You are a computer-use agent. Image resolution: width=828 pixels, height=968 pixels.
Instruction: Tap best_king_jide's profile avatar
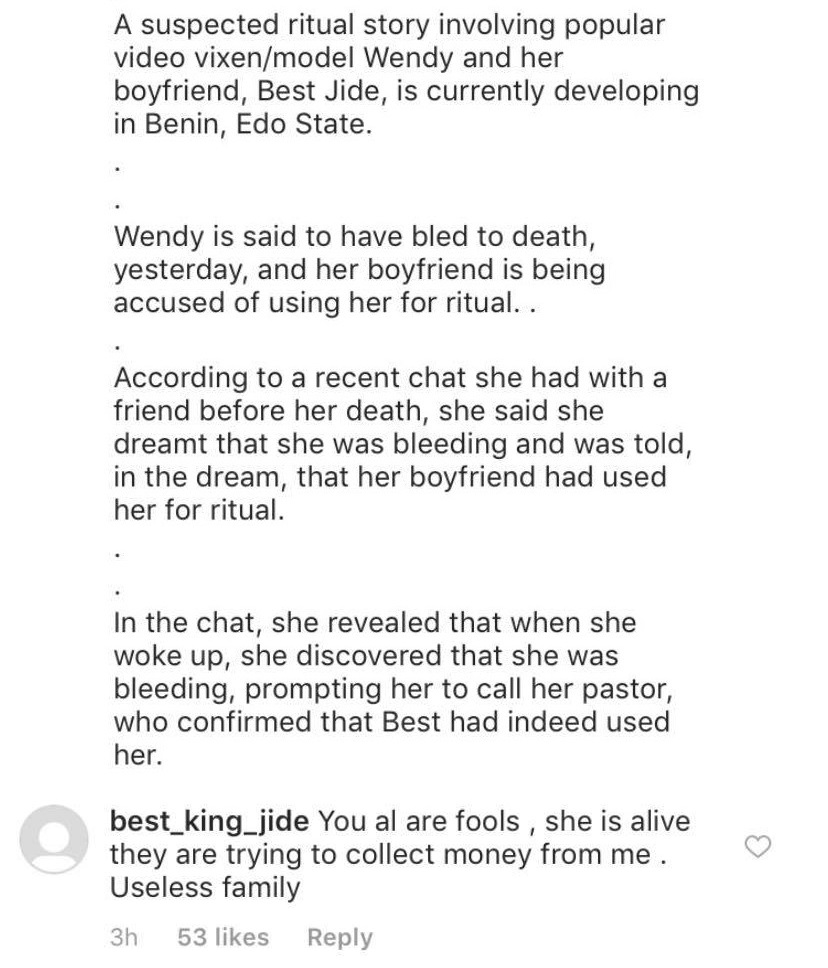[54, 838]
